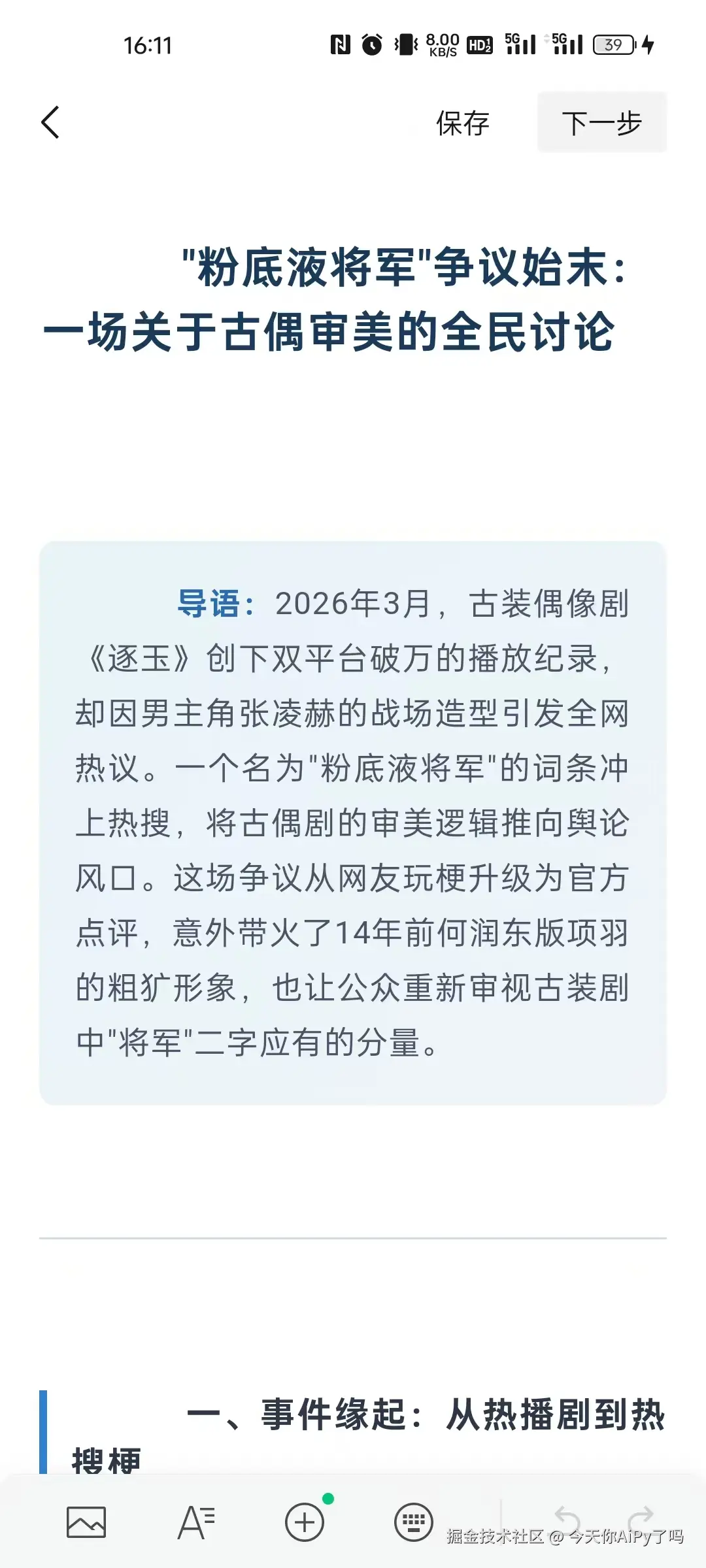The height and width of the screenshot is (1568, 706).
Task: Open the text formatting options
Action: [195, 1522]
